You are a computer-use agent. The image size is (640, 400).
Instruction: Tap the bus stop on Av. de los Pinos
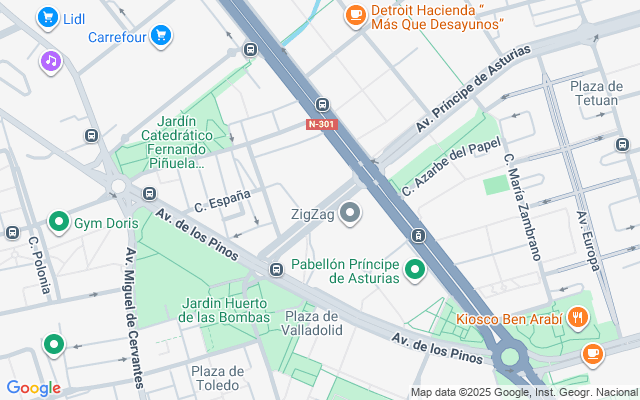point(275,267)
